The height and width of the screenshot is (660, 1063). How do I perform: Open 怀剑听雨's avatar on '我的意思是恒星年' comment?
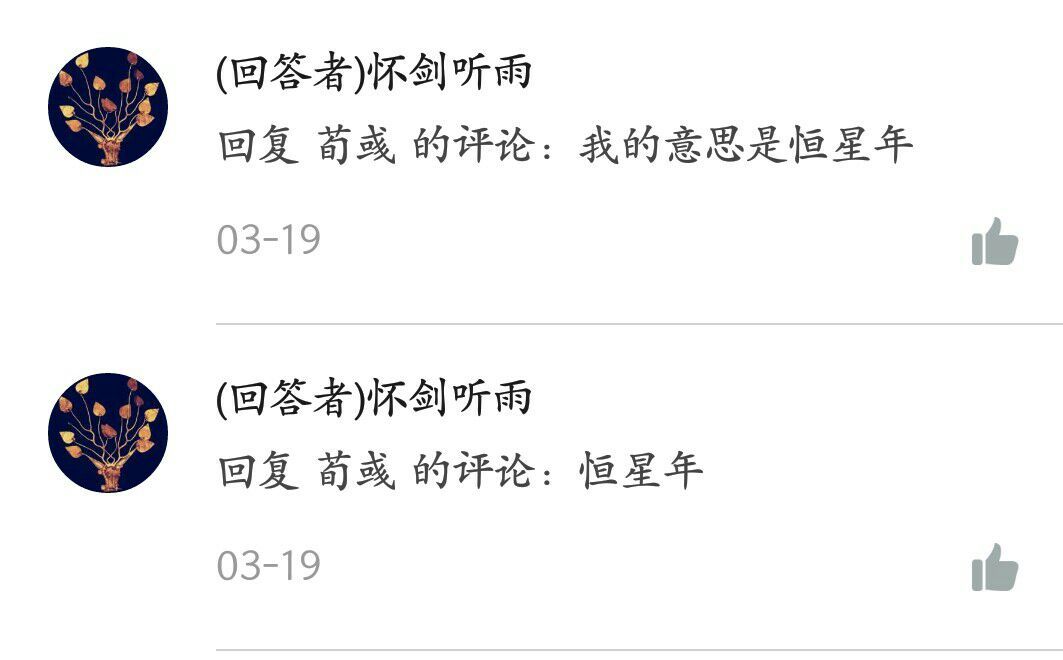coord(107,106)
